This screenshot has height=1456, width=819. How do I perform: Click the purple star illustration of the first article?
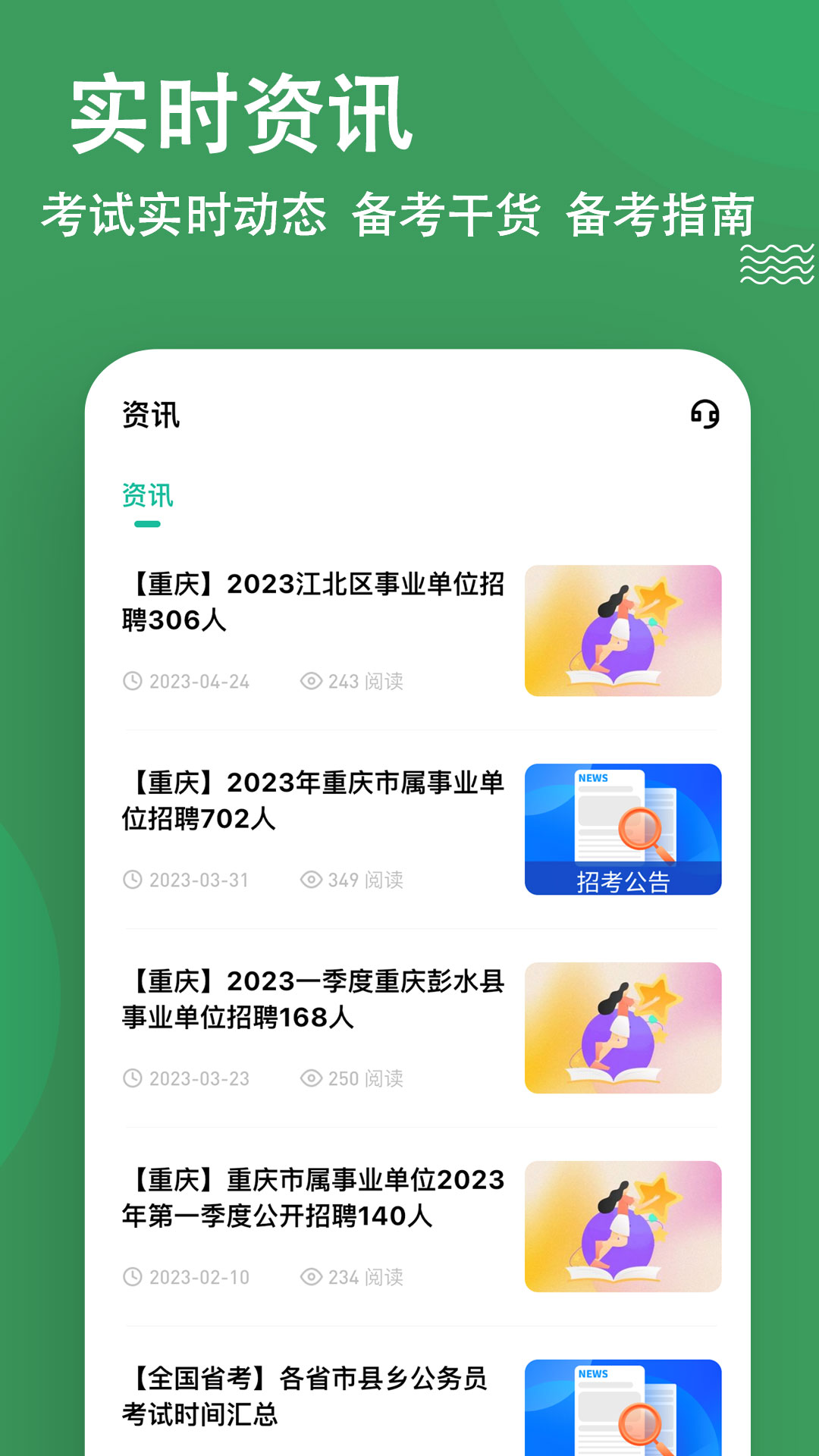[x=623, y=629]
